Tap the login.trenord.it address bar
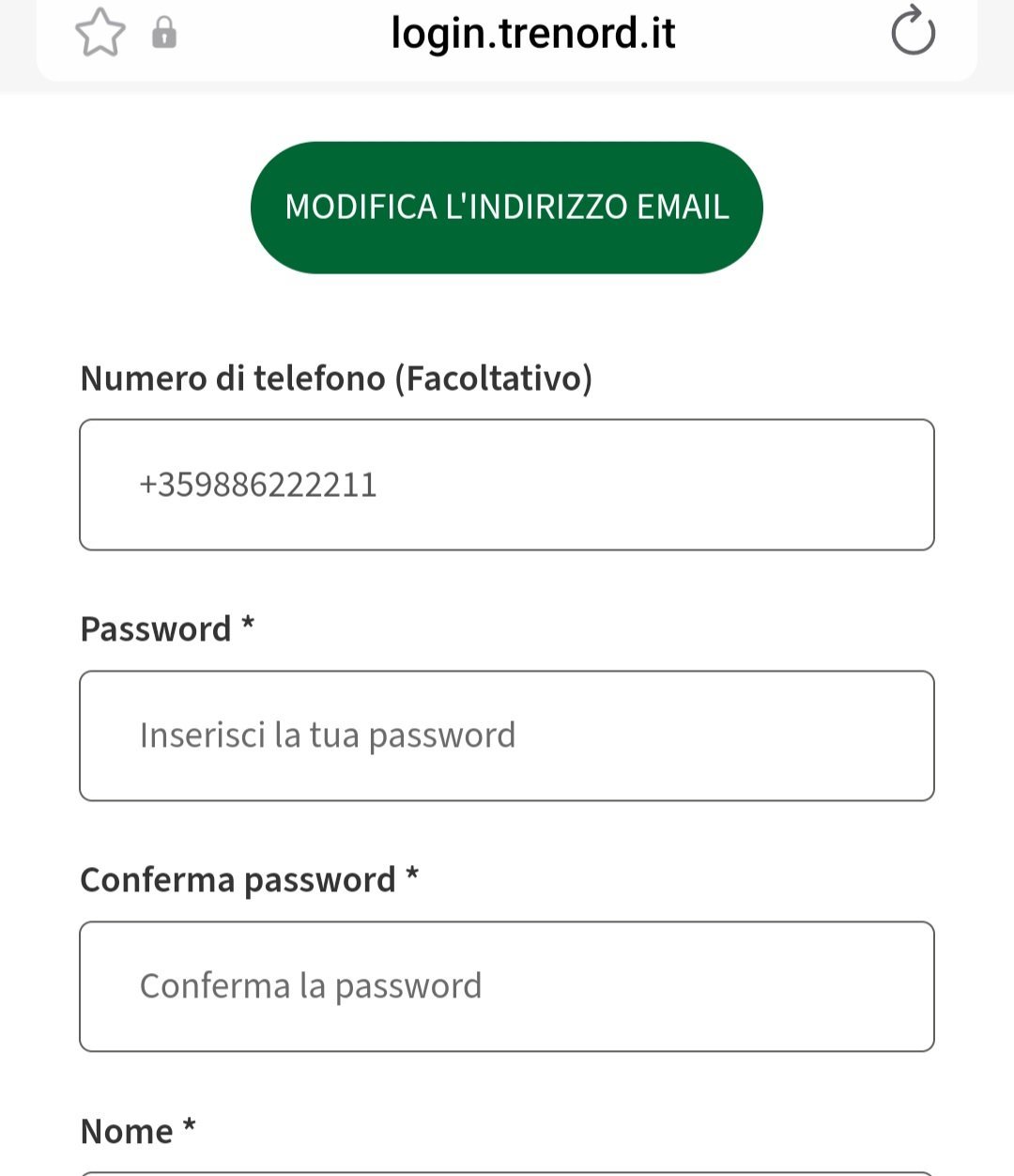Image resolution: width=1014 pixels, height=1176 pixels. (x=532, y=34)
